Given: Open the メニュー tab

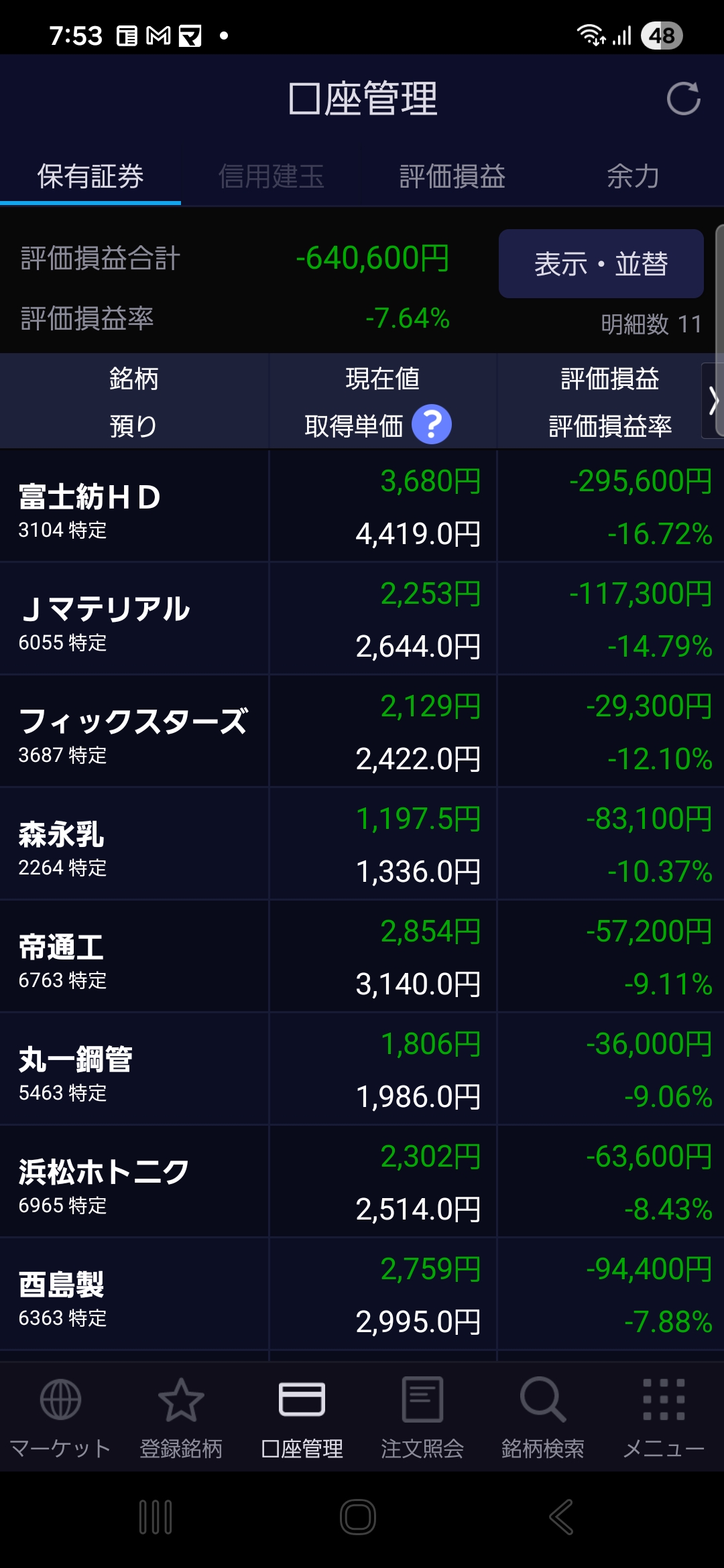Looking at the screenshot, I should (x=664, y=1417).
